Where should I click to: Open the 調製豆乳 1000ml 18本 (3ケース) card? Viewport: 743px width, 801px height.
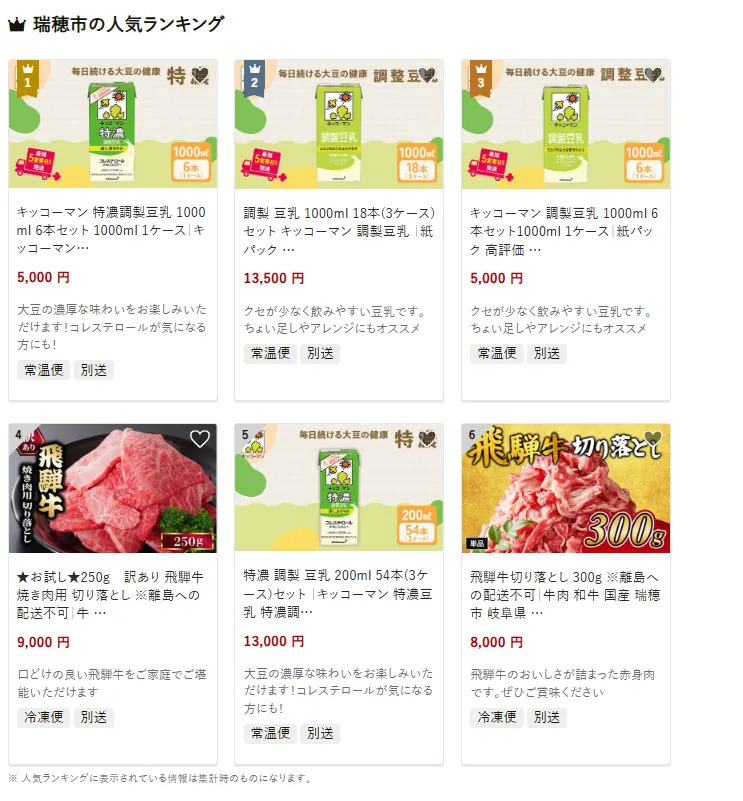point(338,230)
